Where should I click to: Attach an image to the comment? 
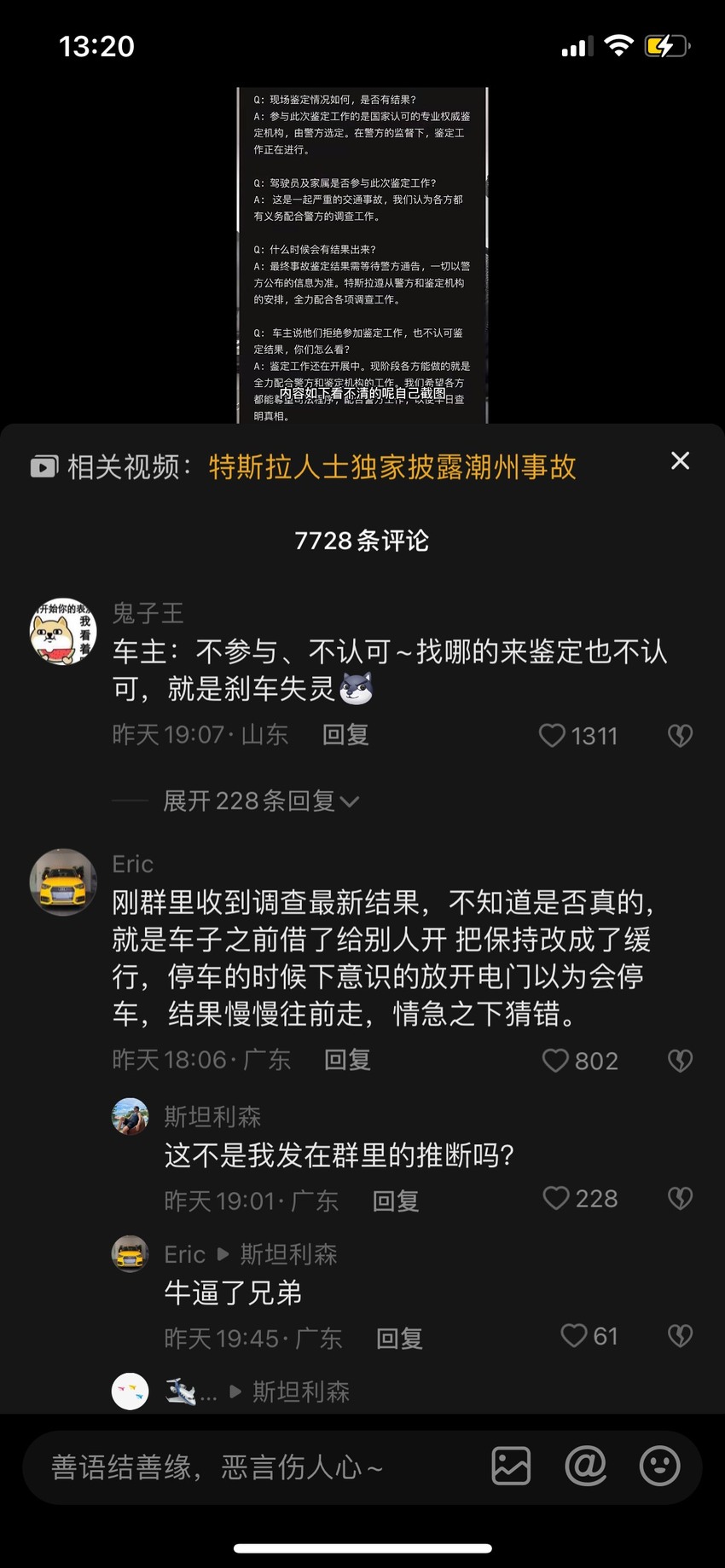pyautogui.click(x=512, y=1467)
